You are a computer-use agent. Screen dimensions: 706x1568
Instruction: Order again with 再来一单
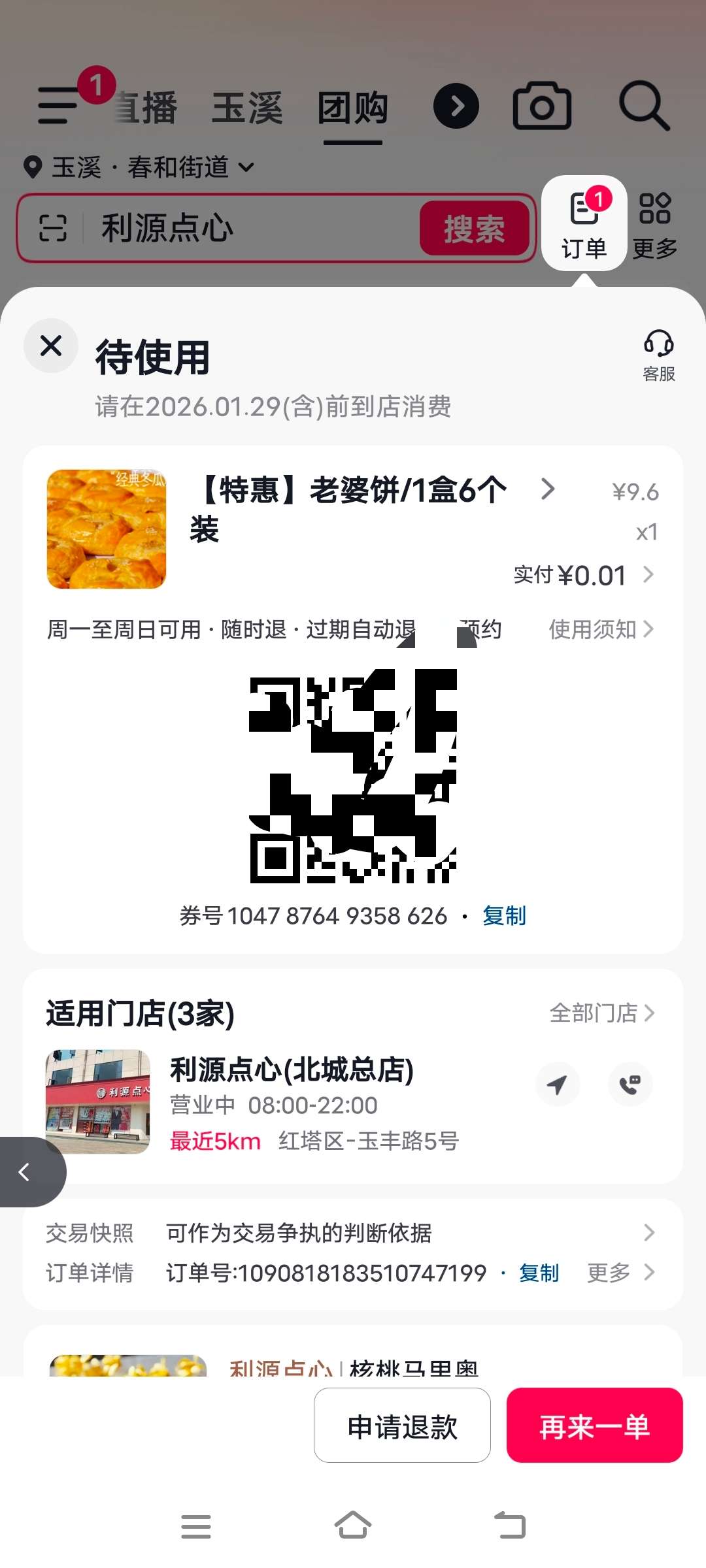click(x=594, y=1426)
